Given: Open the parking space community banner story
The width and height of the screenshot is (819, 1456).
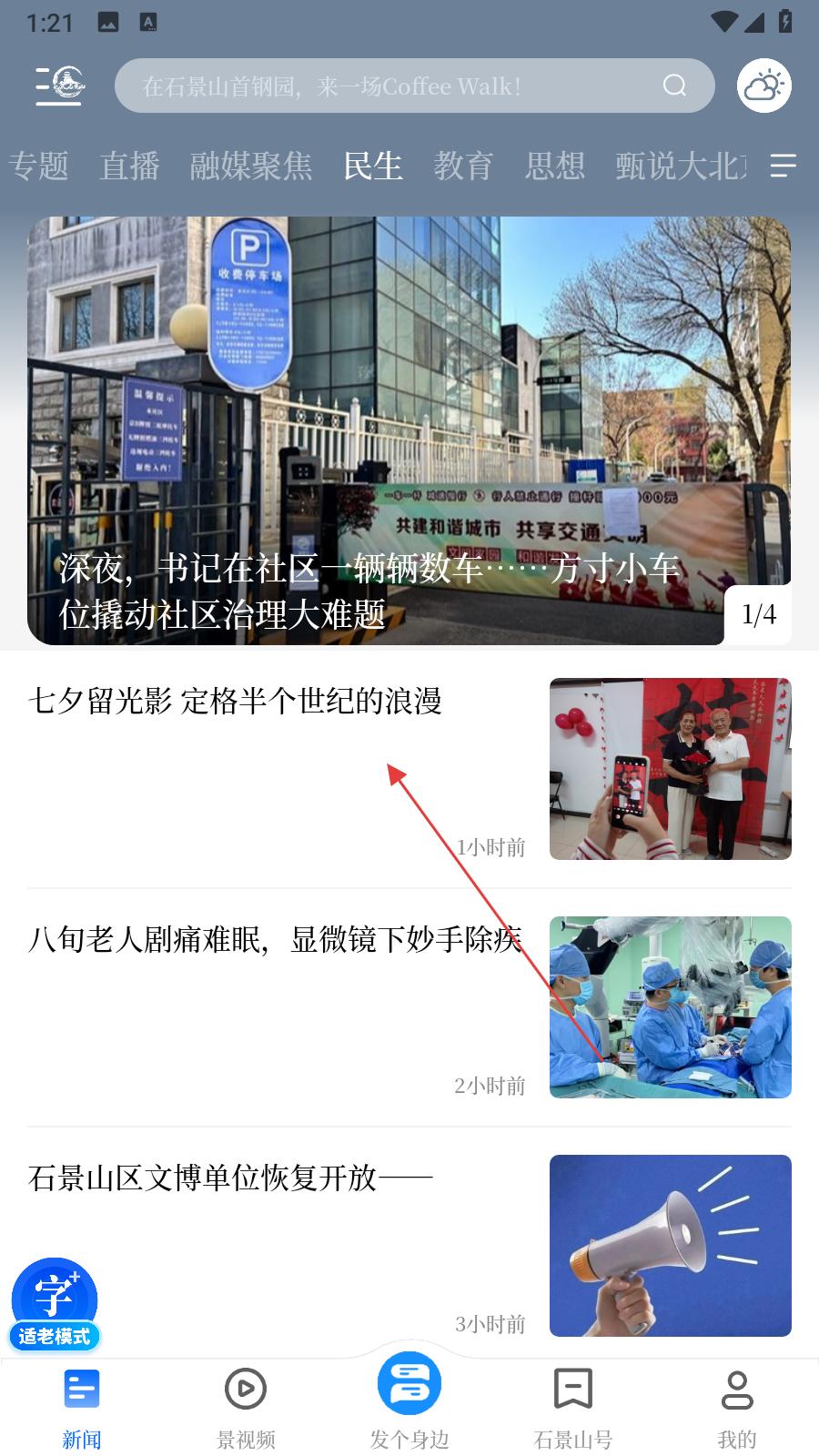Looking at the screenshot, I should (x=409, y=431).
